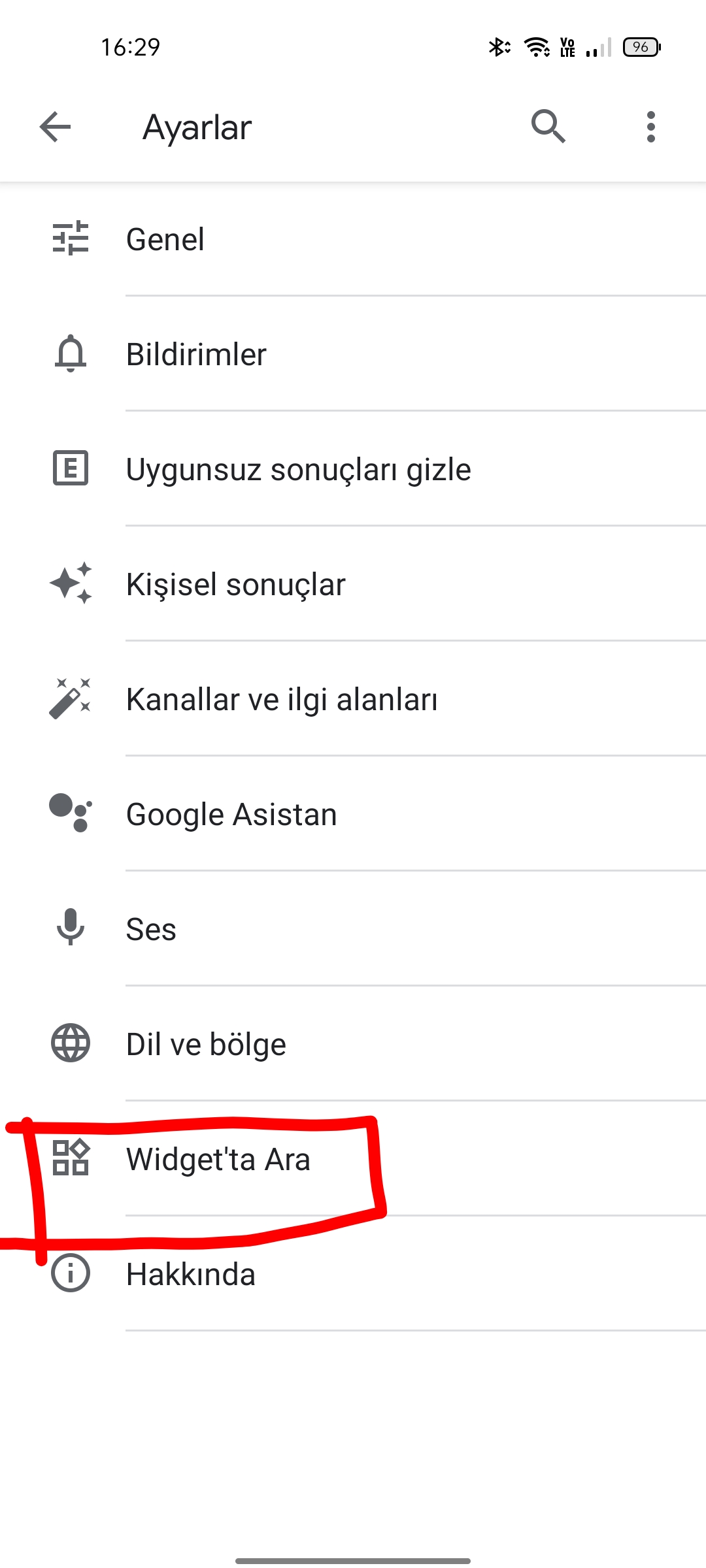
Task: Open Genel settings
Action: click(x=353, y=239)
